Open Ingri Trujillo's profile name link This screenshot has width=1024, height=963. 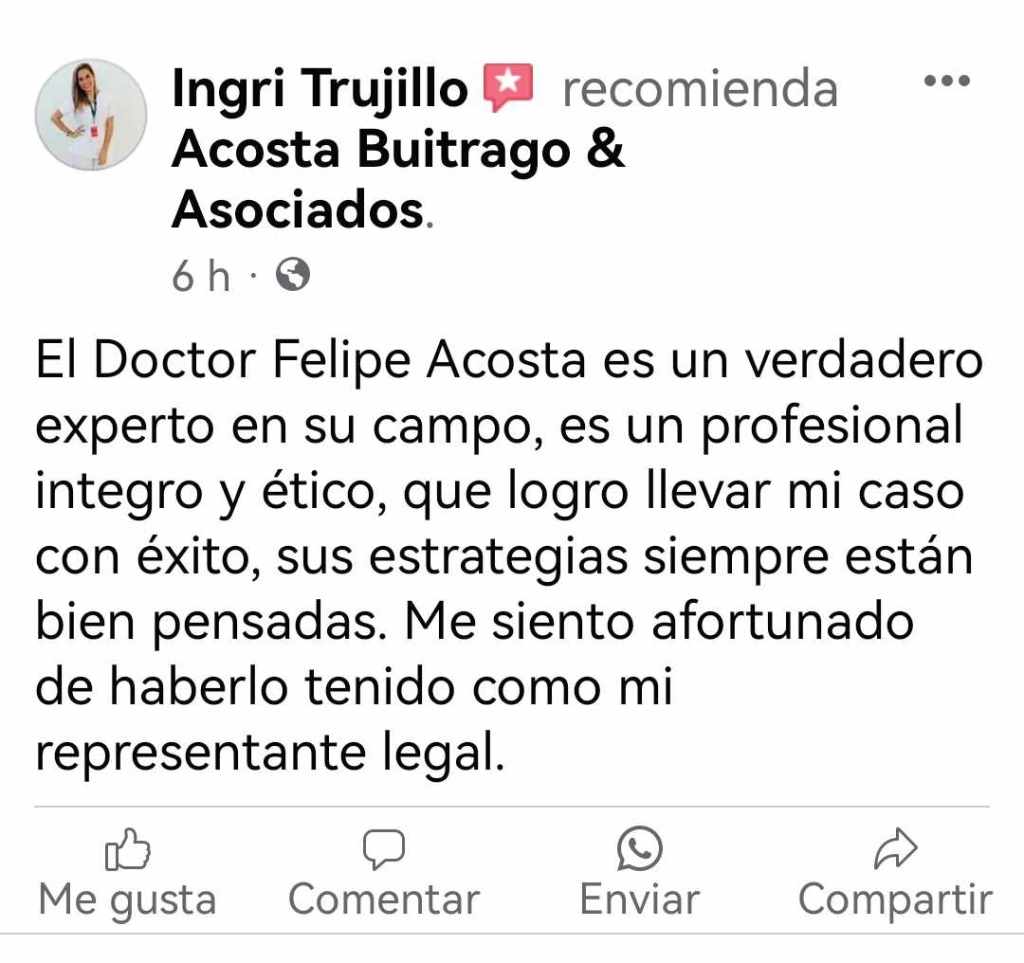click(x=320, y=90)
